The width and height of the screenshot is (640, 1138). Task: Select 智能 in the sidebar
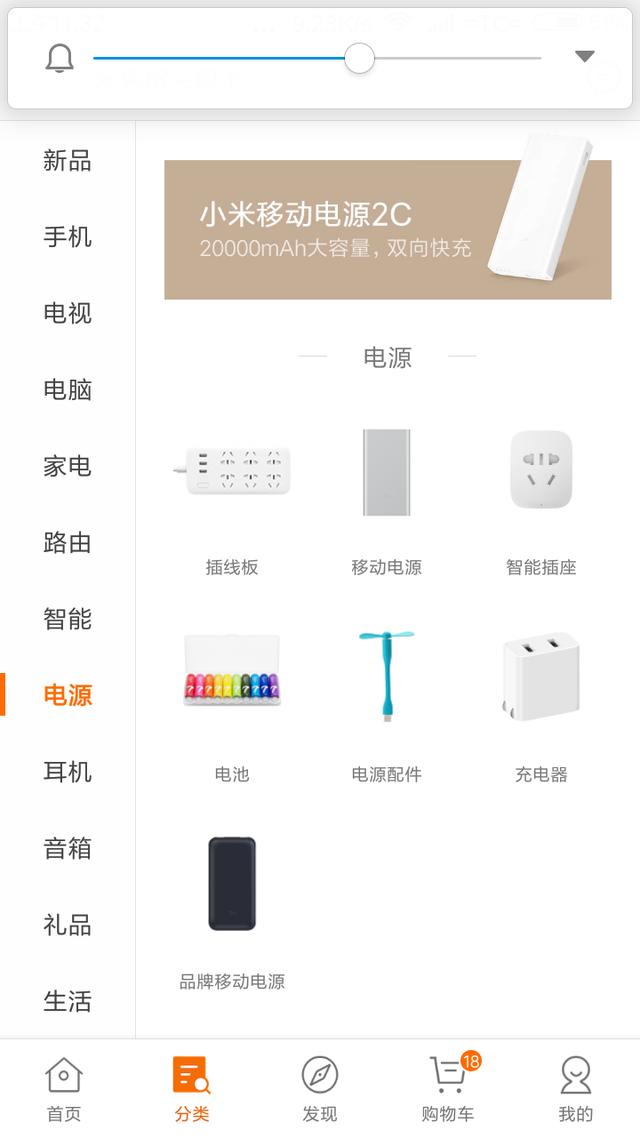pos(67,619)
